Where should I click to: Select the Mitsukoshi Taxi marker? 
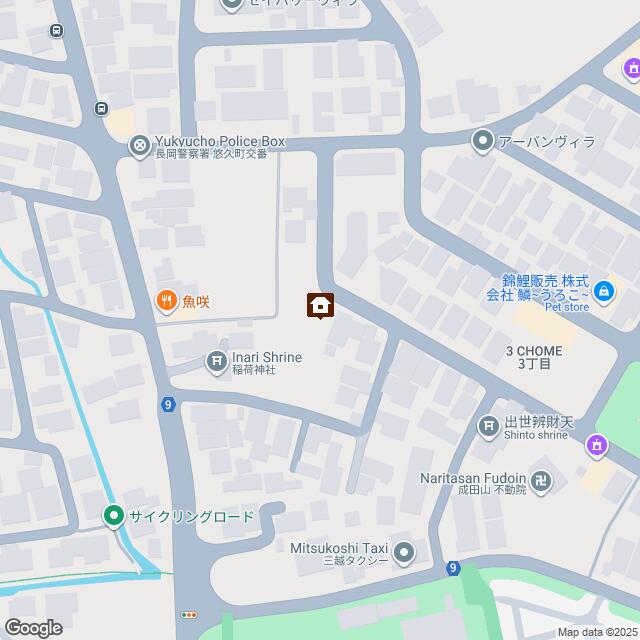pyautogui.click(x=403, y=552)
